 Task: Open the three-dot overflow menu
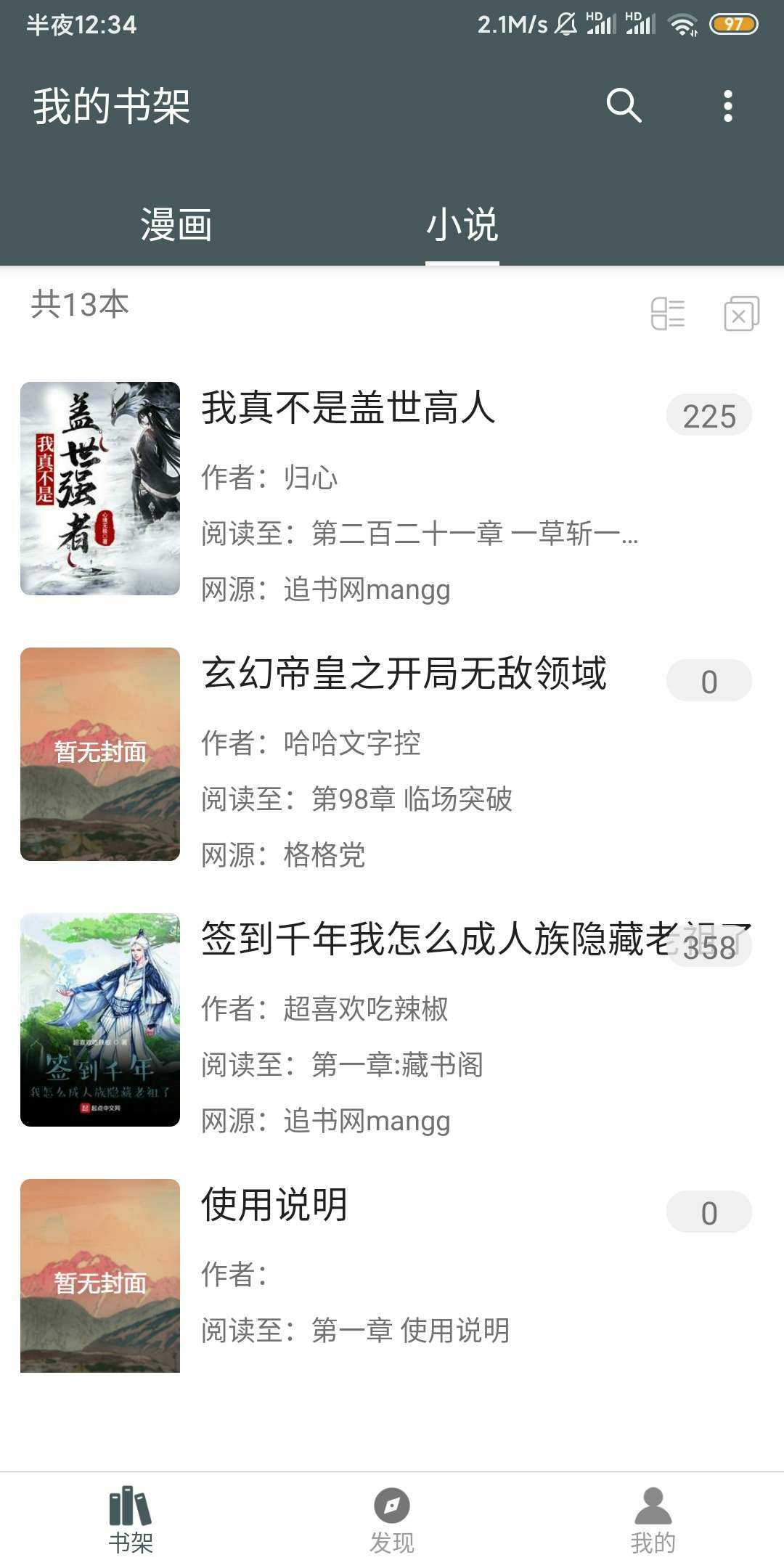click(728, 106)
